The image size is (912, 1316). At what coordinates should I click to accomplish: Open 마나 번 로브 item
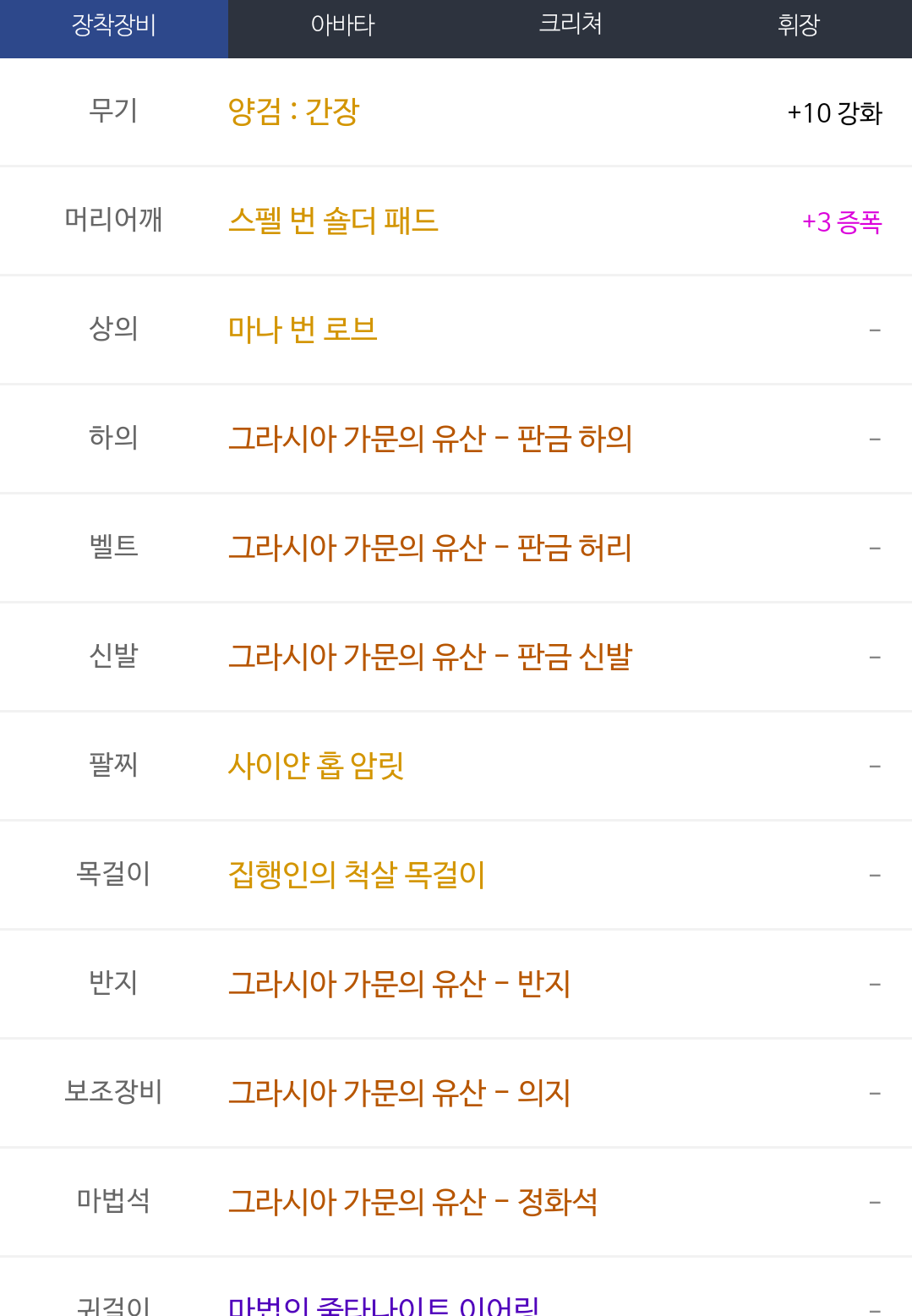tap(303, 329)
